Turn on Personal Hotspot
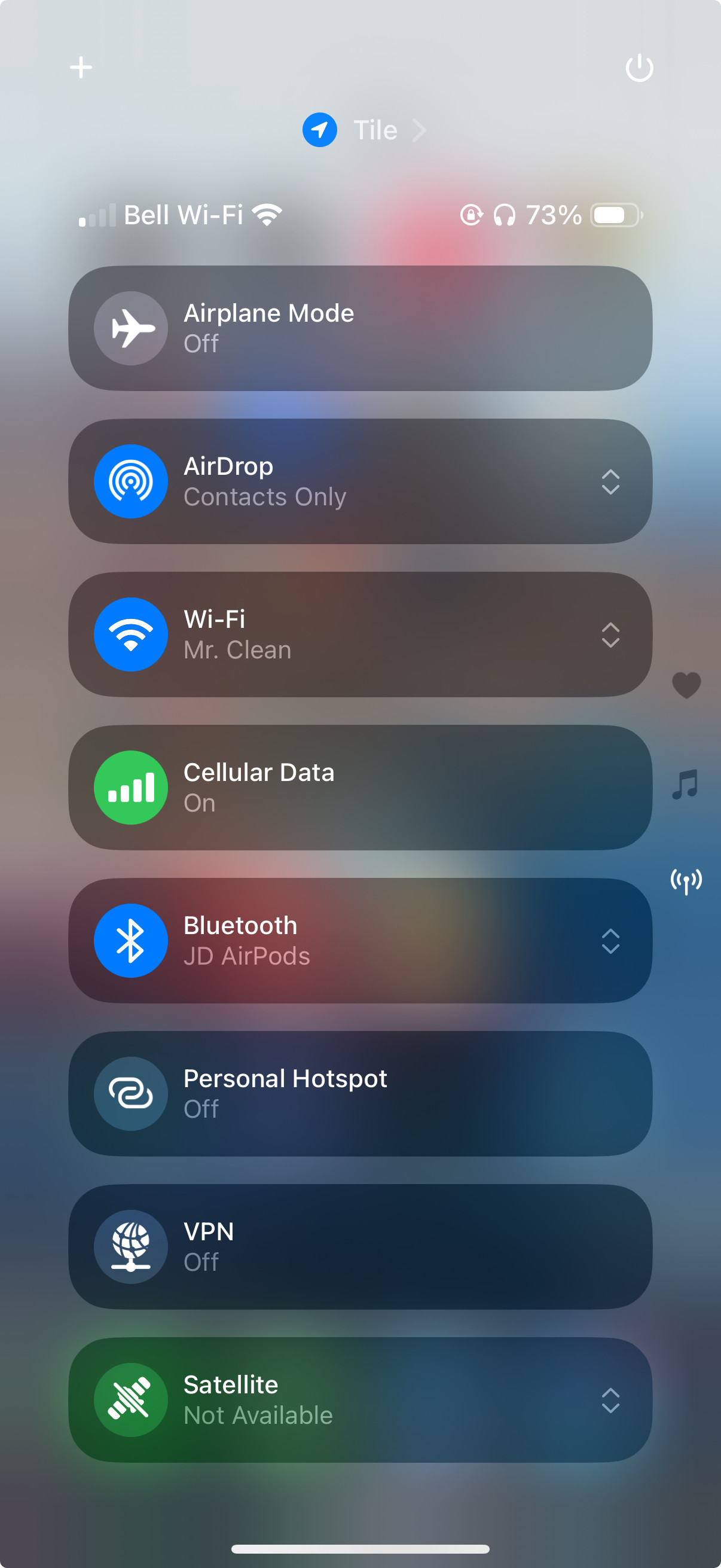The width and height of the screenshot is (721, 1568). [131, 1094]
